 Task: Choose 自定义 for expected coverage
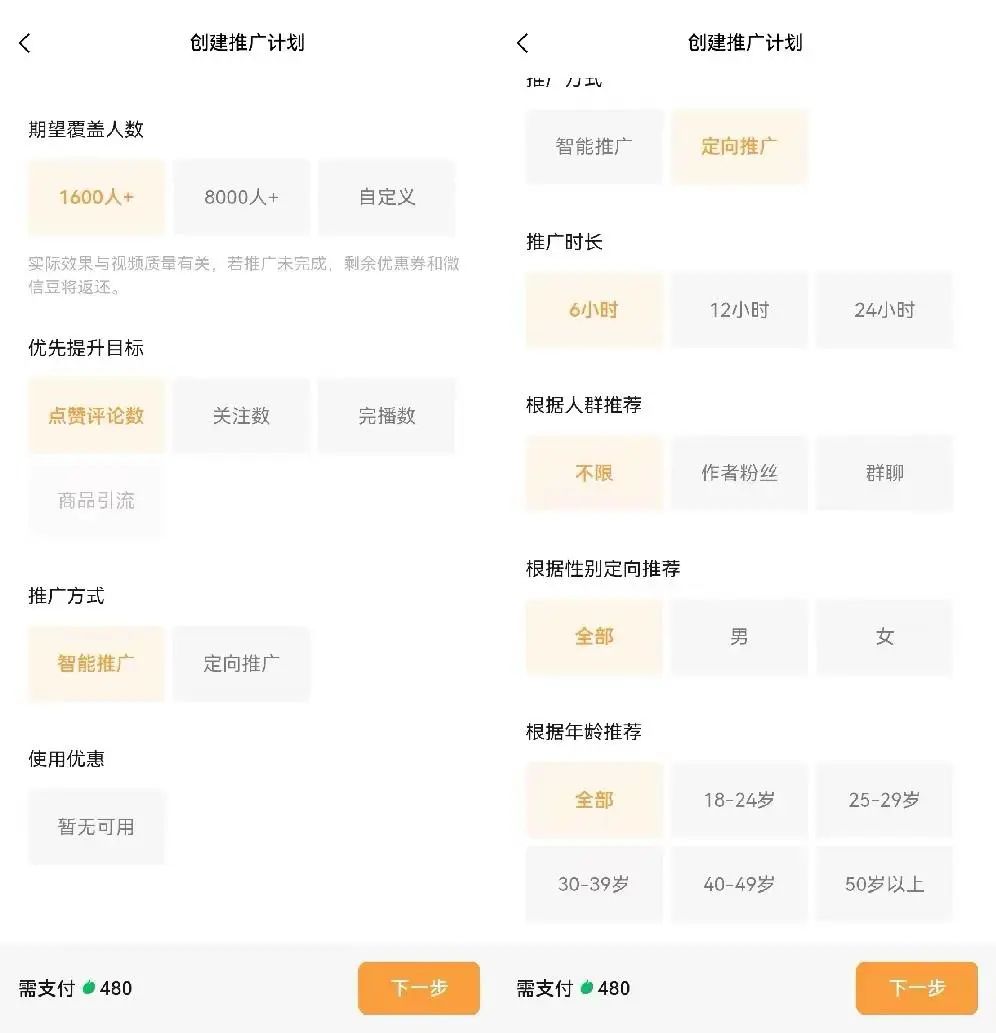pyautogui.click(x=387, y=197)
